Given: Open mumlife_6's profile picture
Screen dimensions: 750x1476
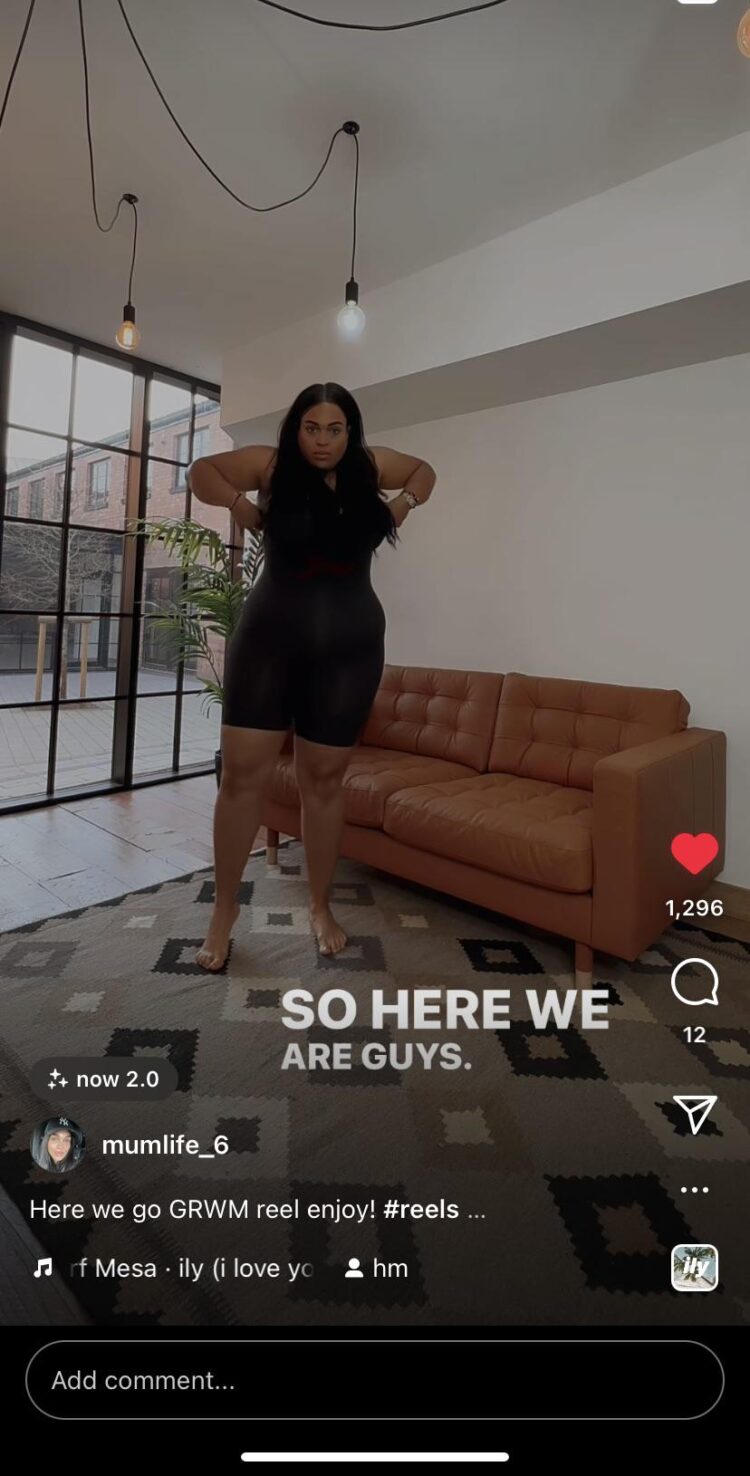Looking at the screenshot, I should 63,1143.
